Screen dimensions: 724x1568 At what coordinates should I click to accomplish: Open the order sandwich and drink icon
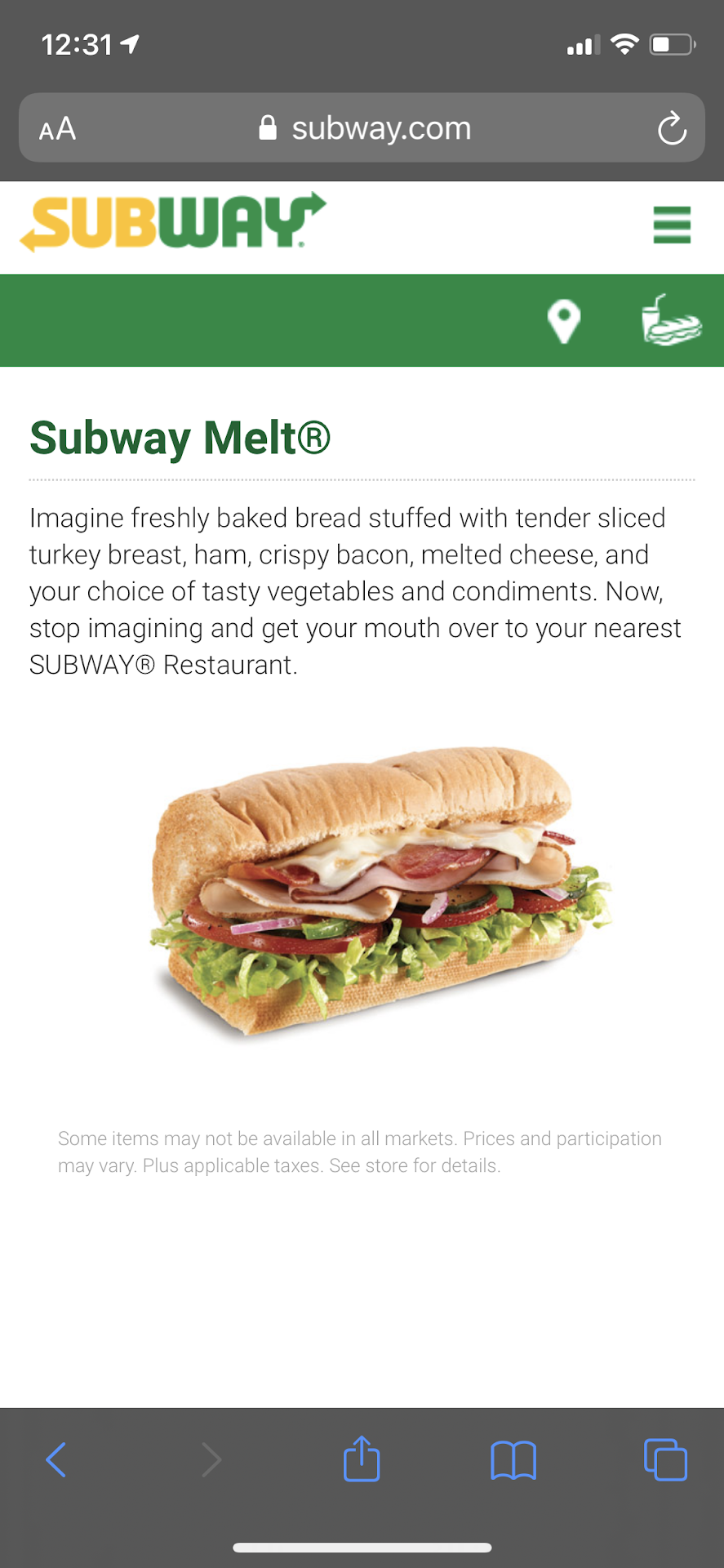[671, 321]
